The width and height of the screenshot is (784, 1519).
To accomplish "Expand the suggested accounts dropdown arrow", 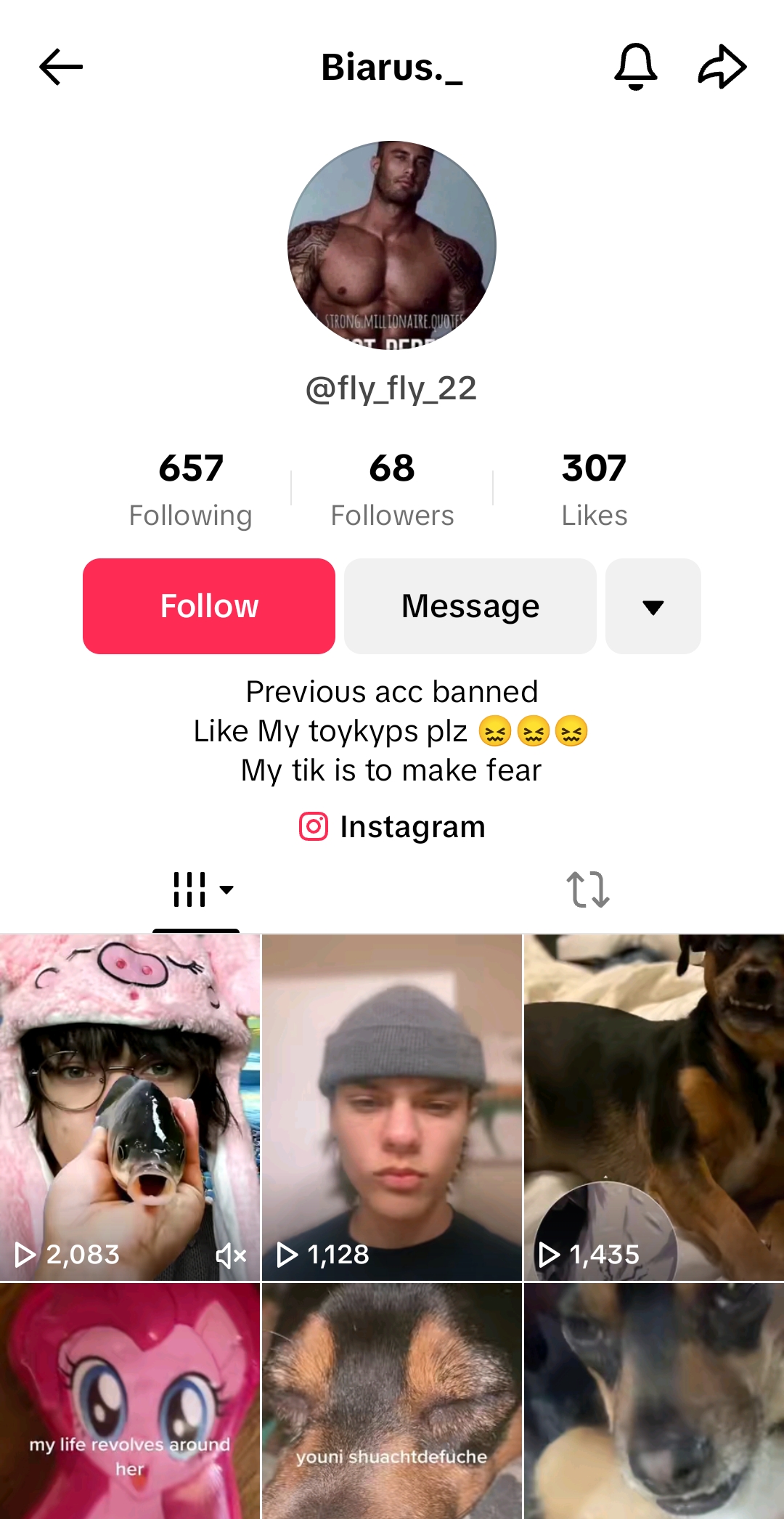I will (x=653, y=606).
